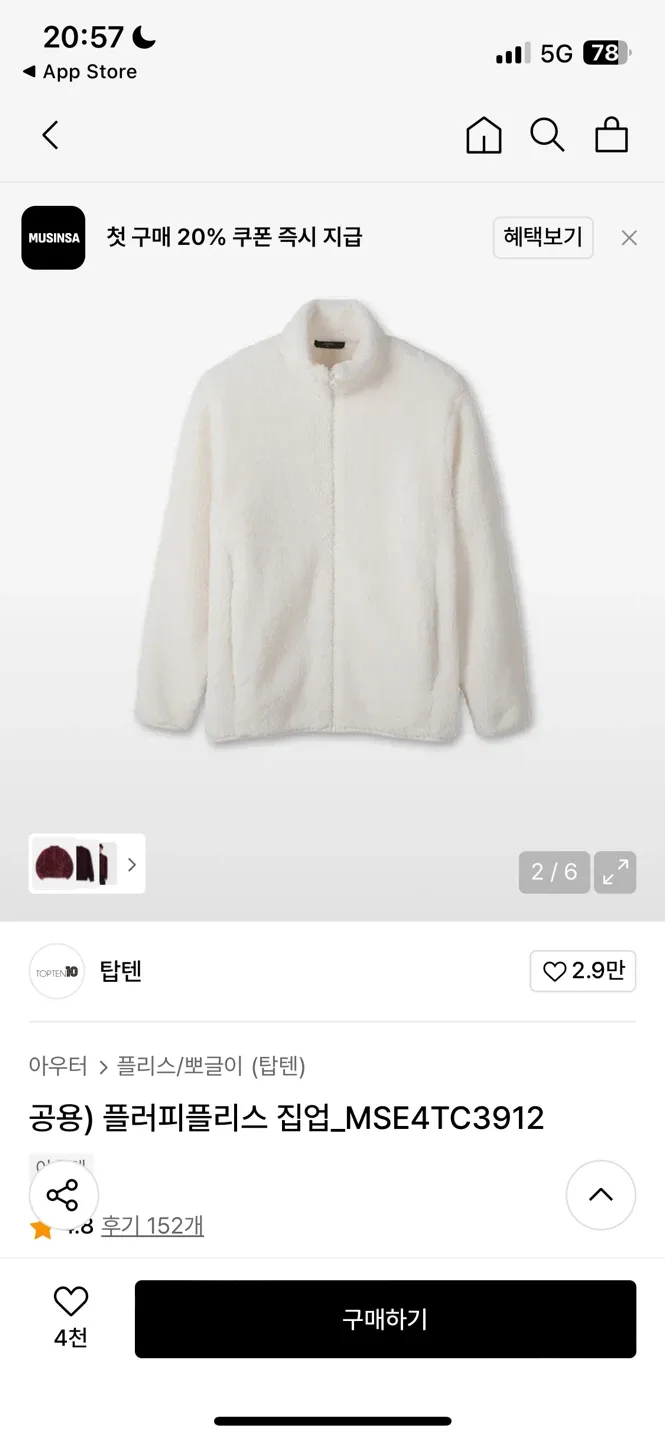Open the shopping bag
The width and height of the screenshot is (665, 1440).
point(611,135)
